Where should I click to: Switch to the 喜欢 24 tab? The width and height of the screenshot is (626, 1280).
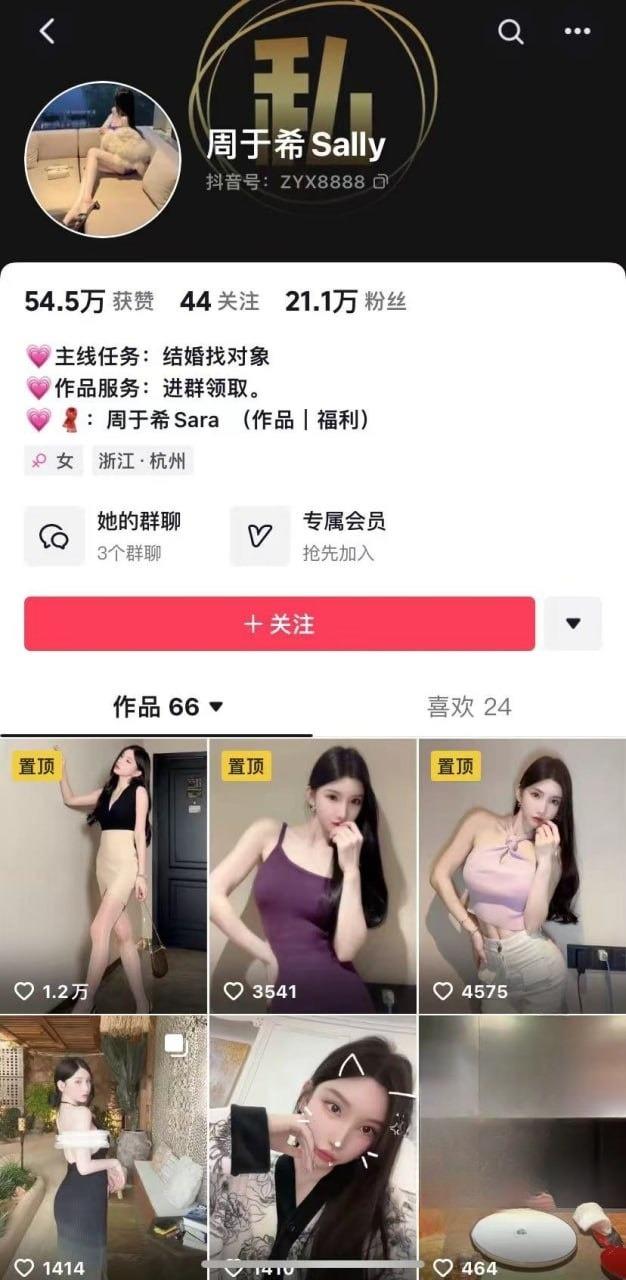[x=469, y=707]
